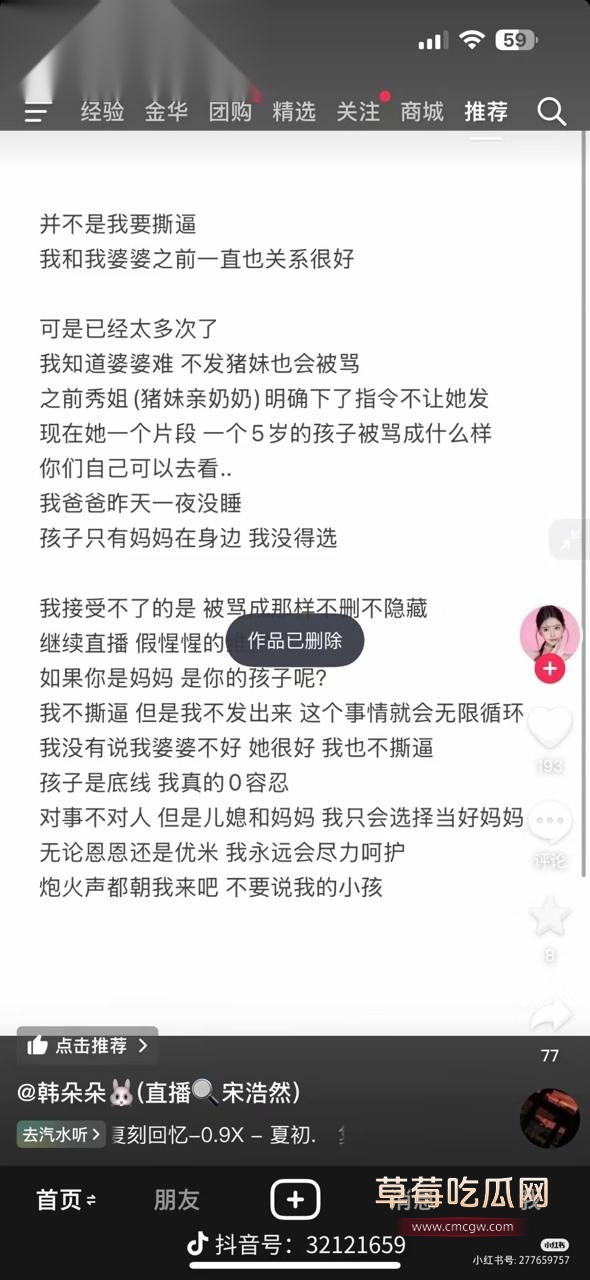Open the spinning music disc

[550, 1118]
